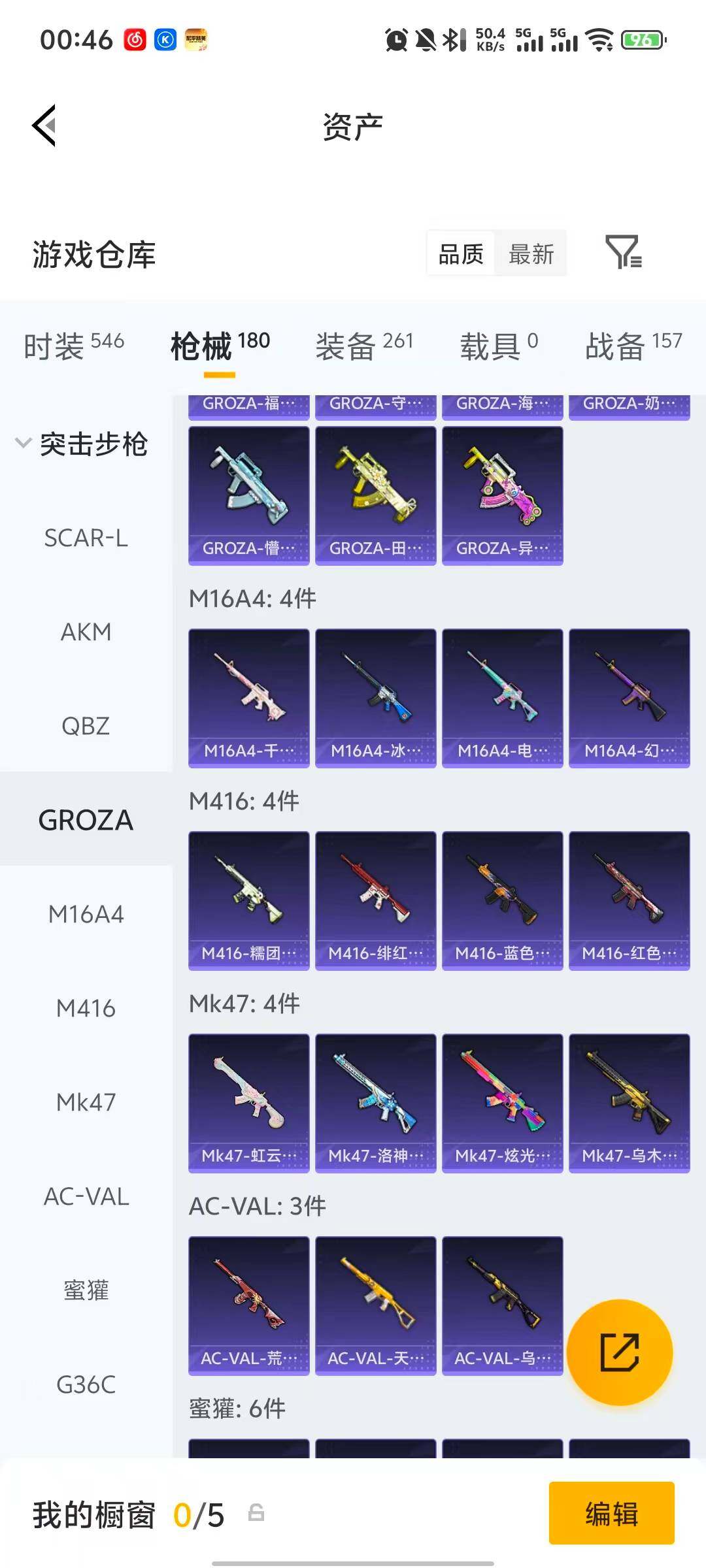Switch to the 装备 tab
Viewport: 706px width, 1568px height.
(x=364, y=344)
